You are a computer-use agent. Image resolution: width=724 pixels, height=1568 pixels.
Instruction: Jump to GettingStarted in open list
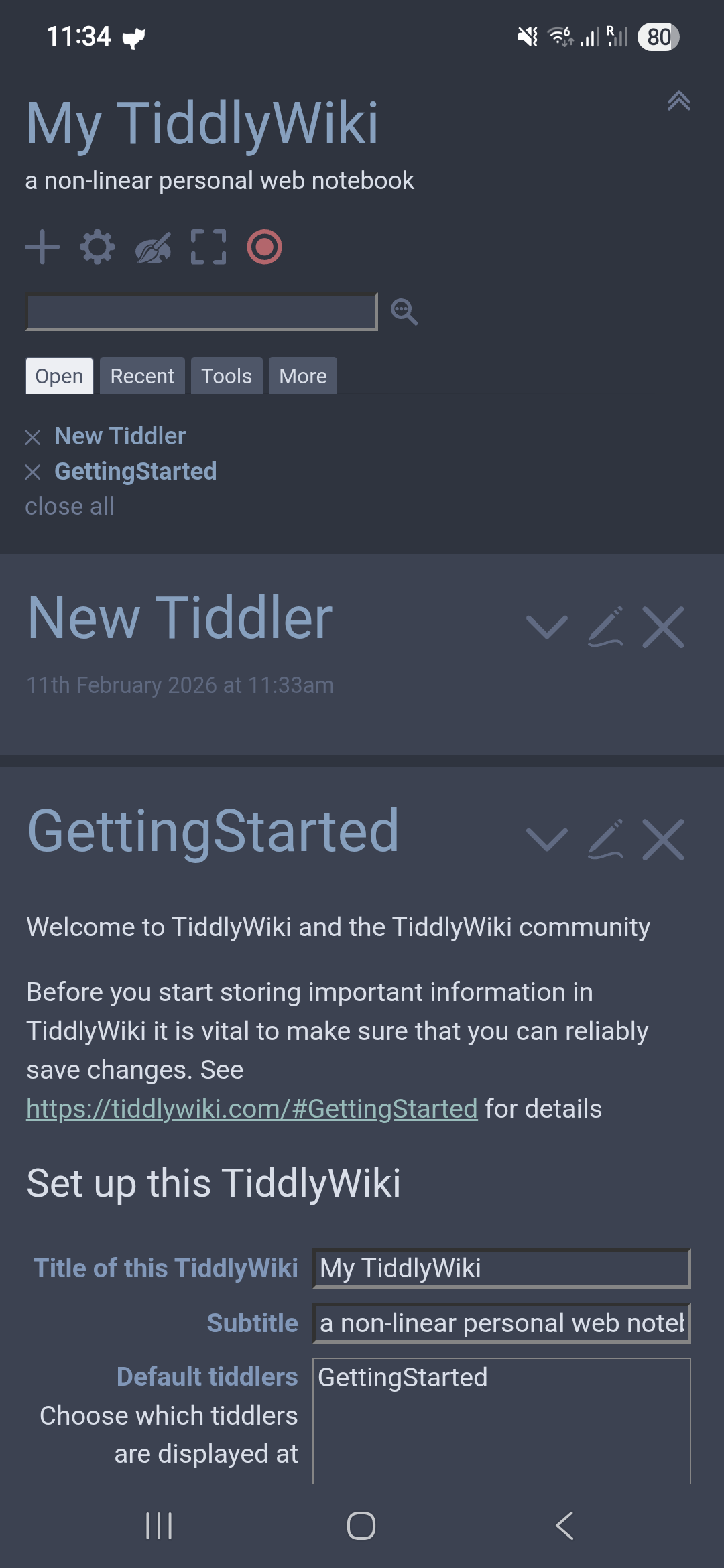[x=135, y=472]
